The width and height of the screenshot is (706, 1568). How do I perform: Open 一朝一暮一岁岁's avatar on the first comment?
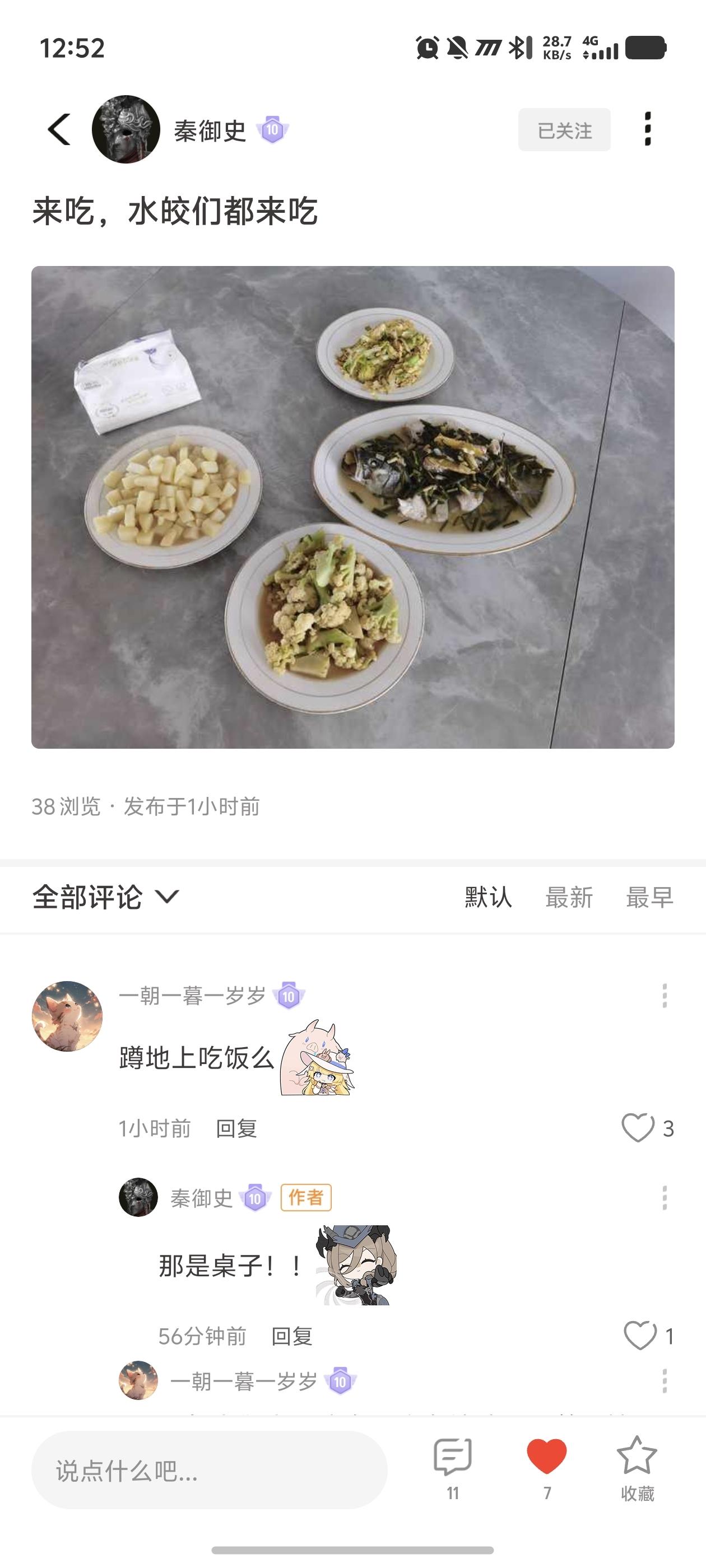pos(67,1016)
